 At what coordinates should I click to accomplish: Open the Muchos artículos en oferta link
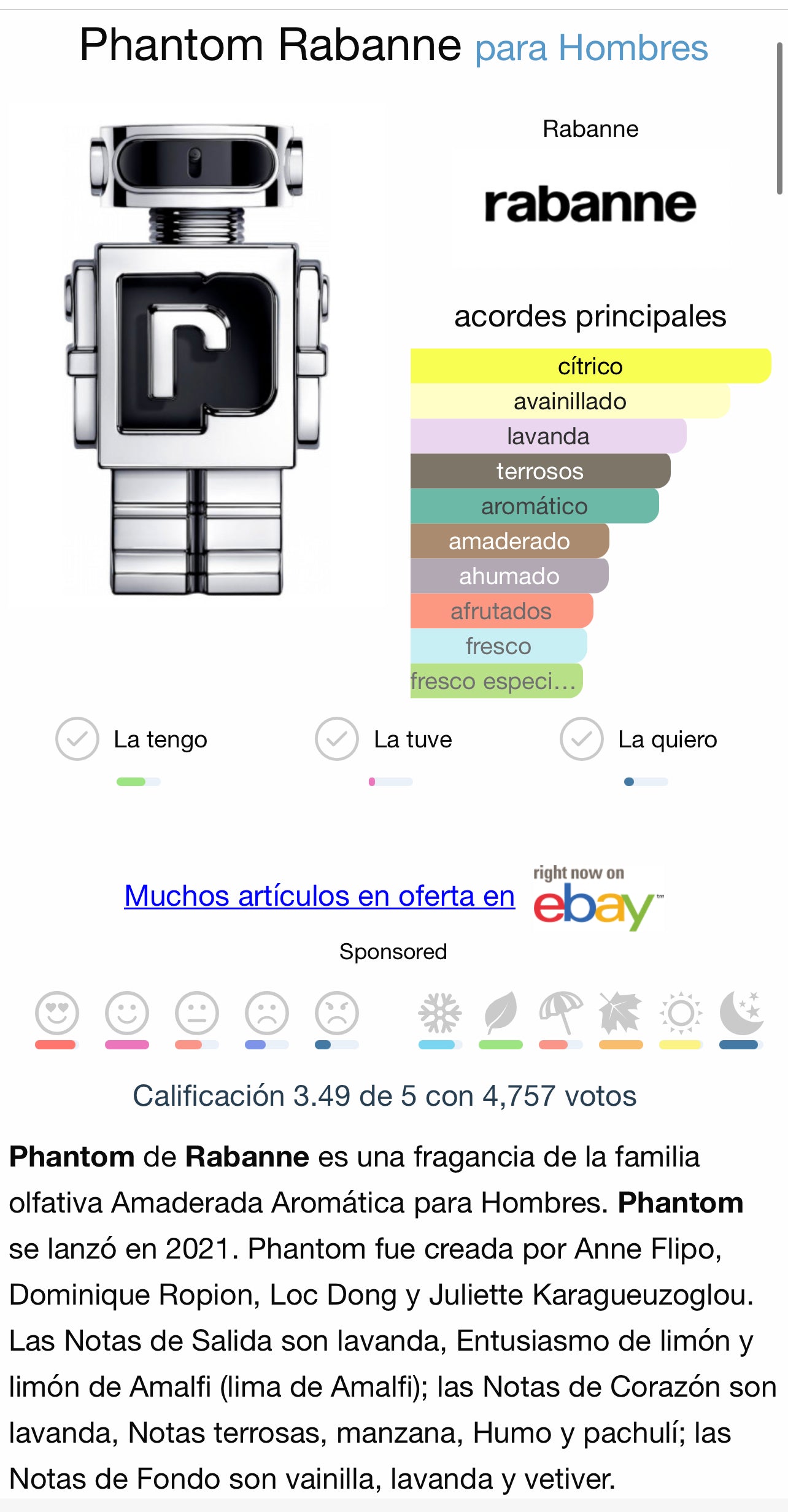(x=319, y=896)
